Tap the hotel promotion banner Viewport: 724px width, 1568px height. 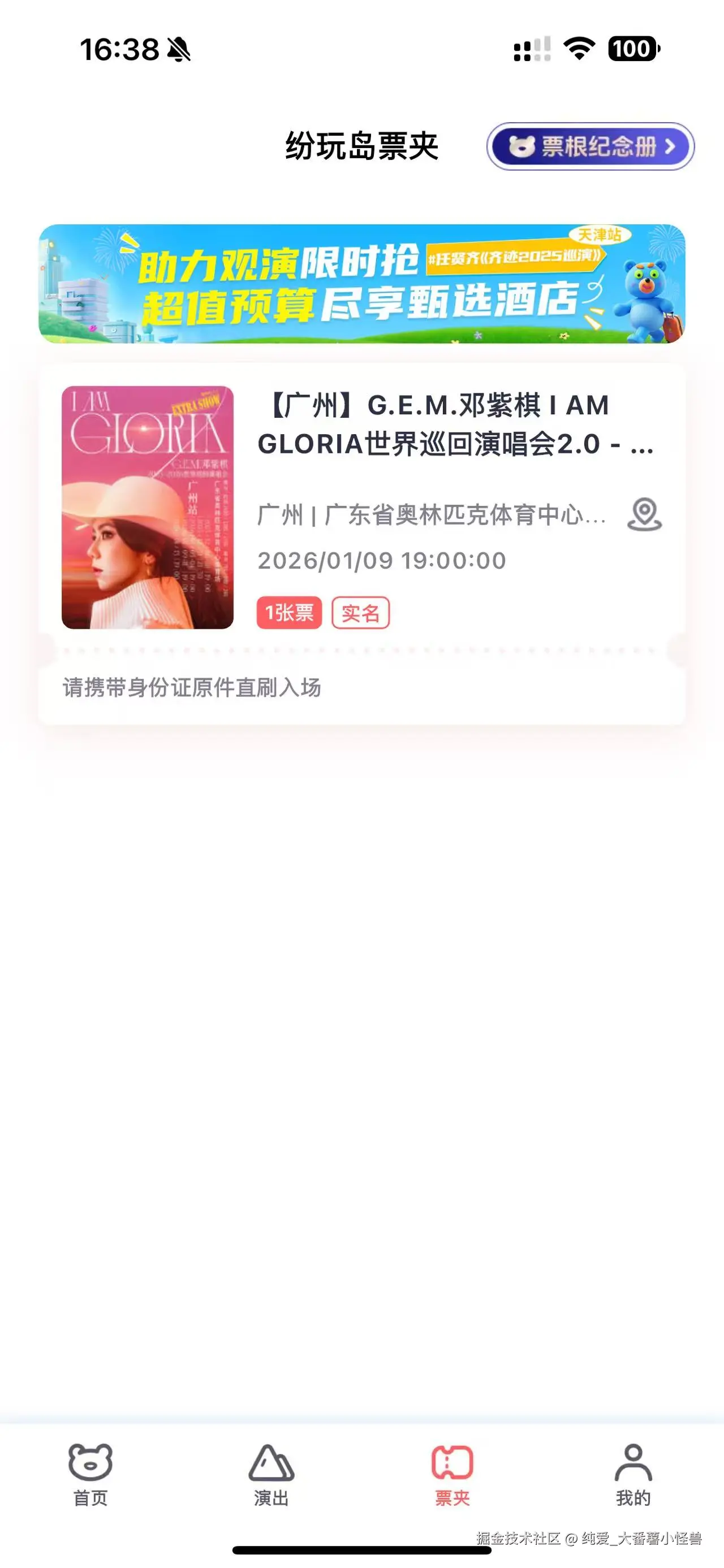pos(361,286)
